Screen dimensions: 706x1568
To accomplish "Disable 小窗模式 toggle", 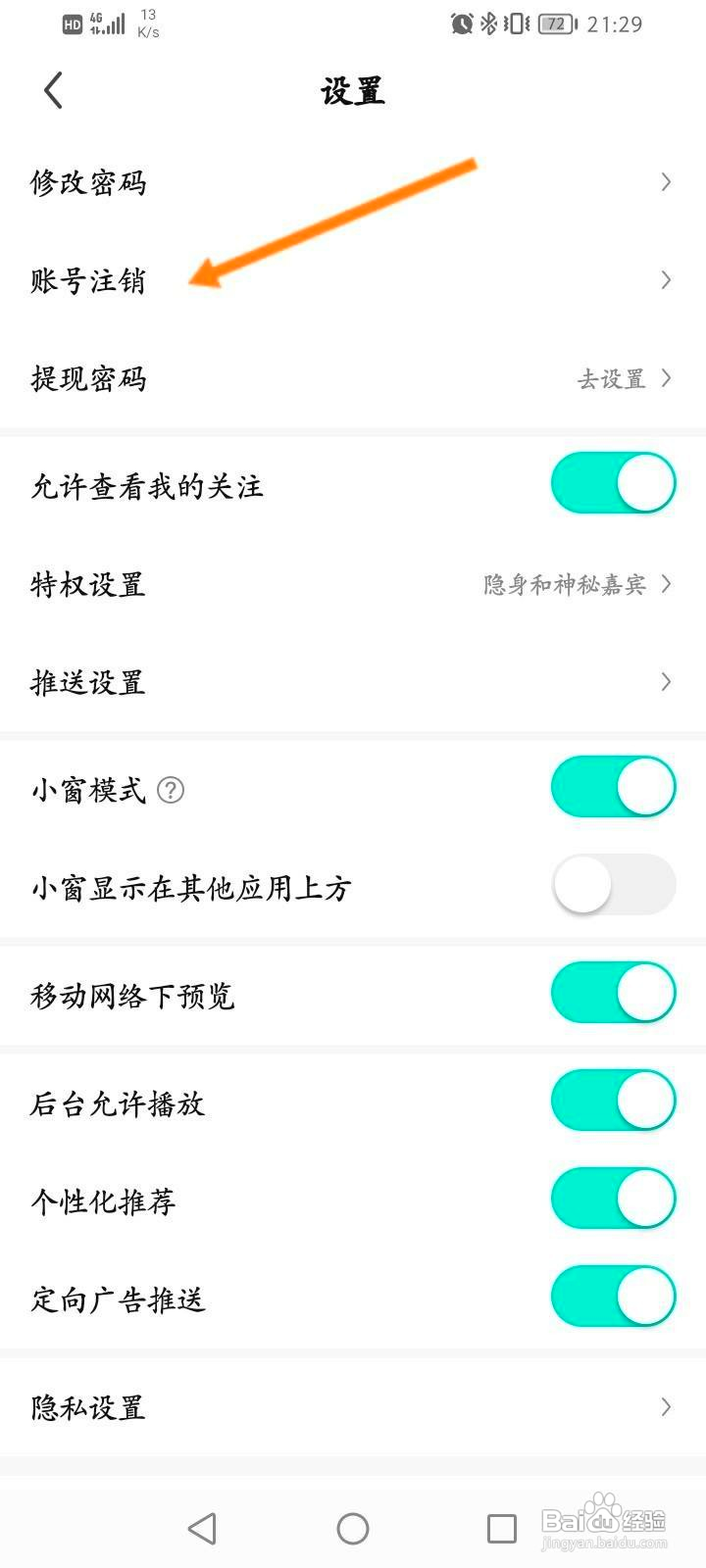I will [614, 787].
